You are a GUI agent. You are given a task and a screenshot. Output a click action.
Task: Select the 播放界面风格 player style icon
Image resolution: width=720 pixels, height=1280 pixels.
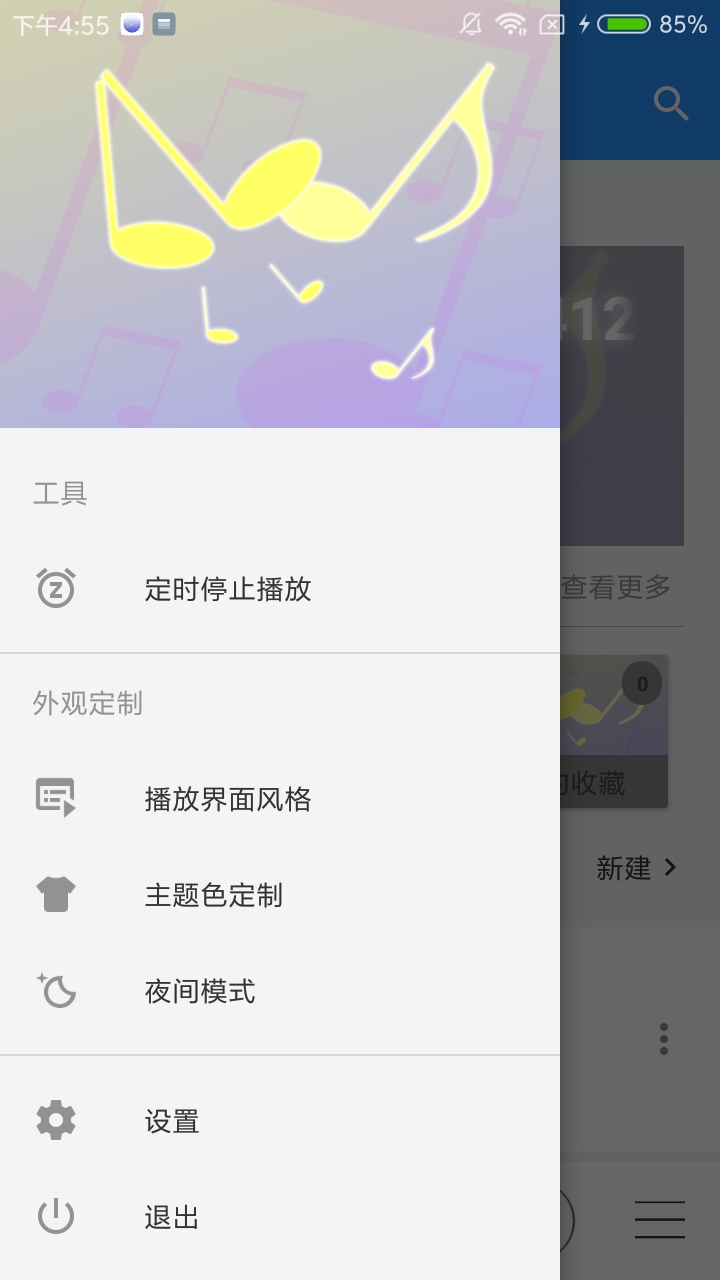tap(55, 797)
